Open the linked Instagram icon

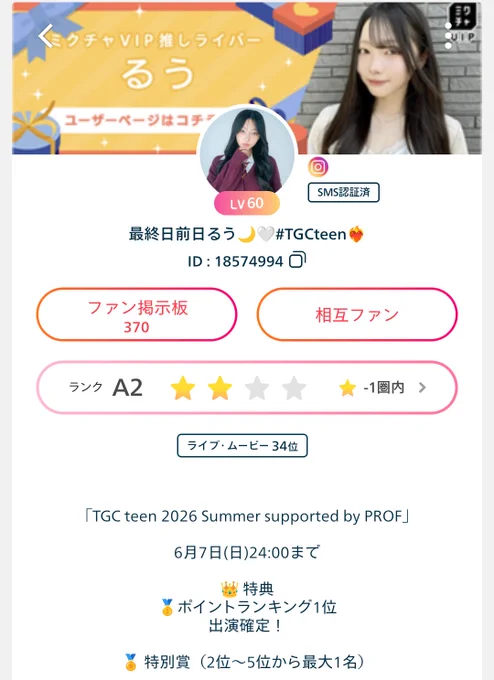tap(318, 167)
